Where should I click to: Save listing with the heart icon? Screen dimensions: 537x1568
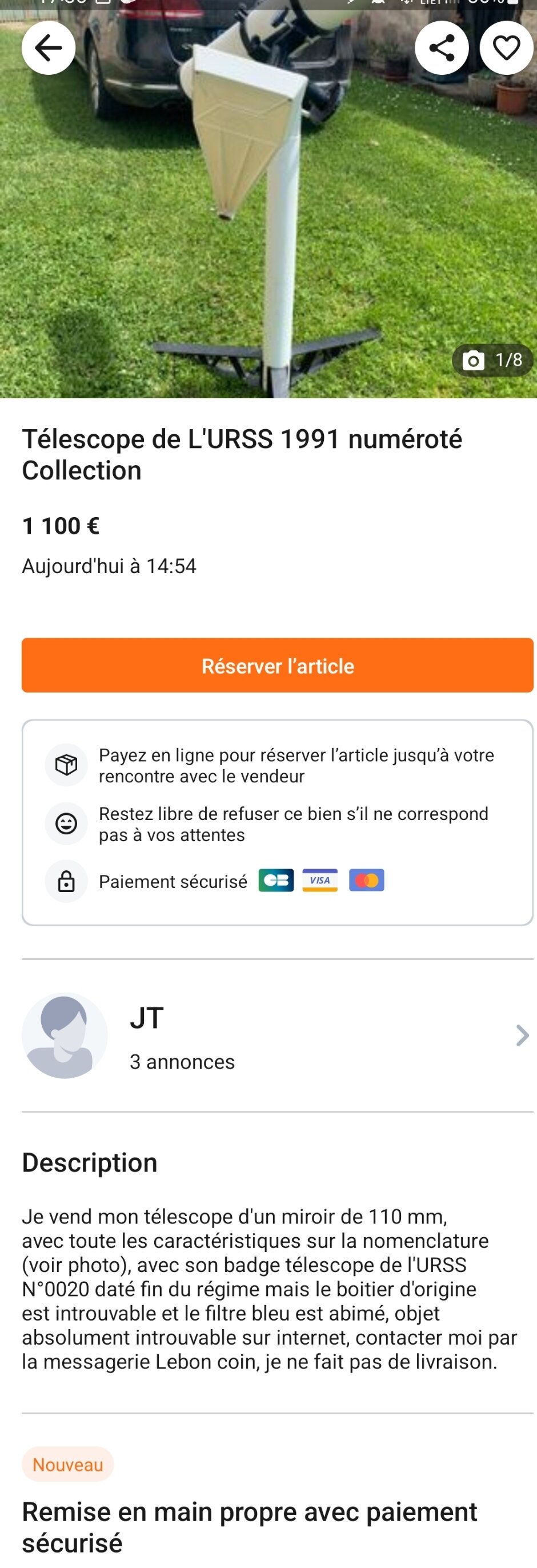506,48
